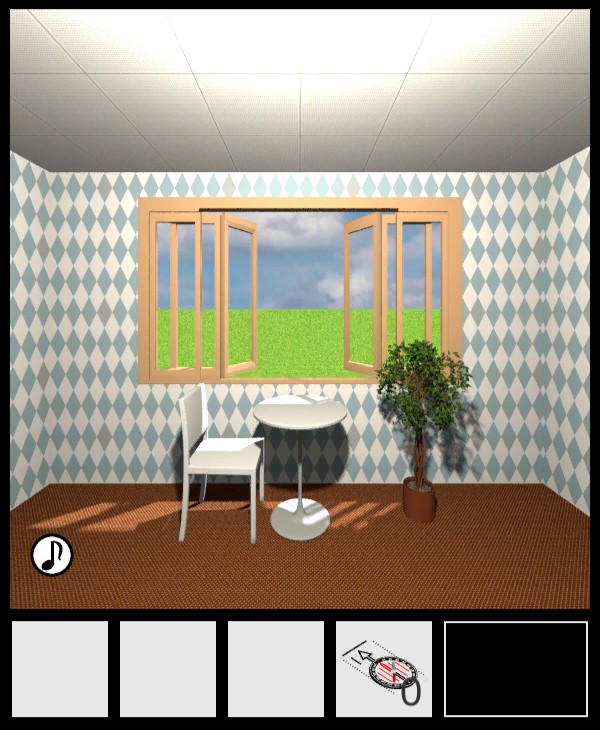Toggle the music note sound button

click(x=52, y=555)
